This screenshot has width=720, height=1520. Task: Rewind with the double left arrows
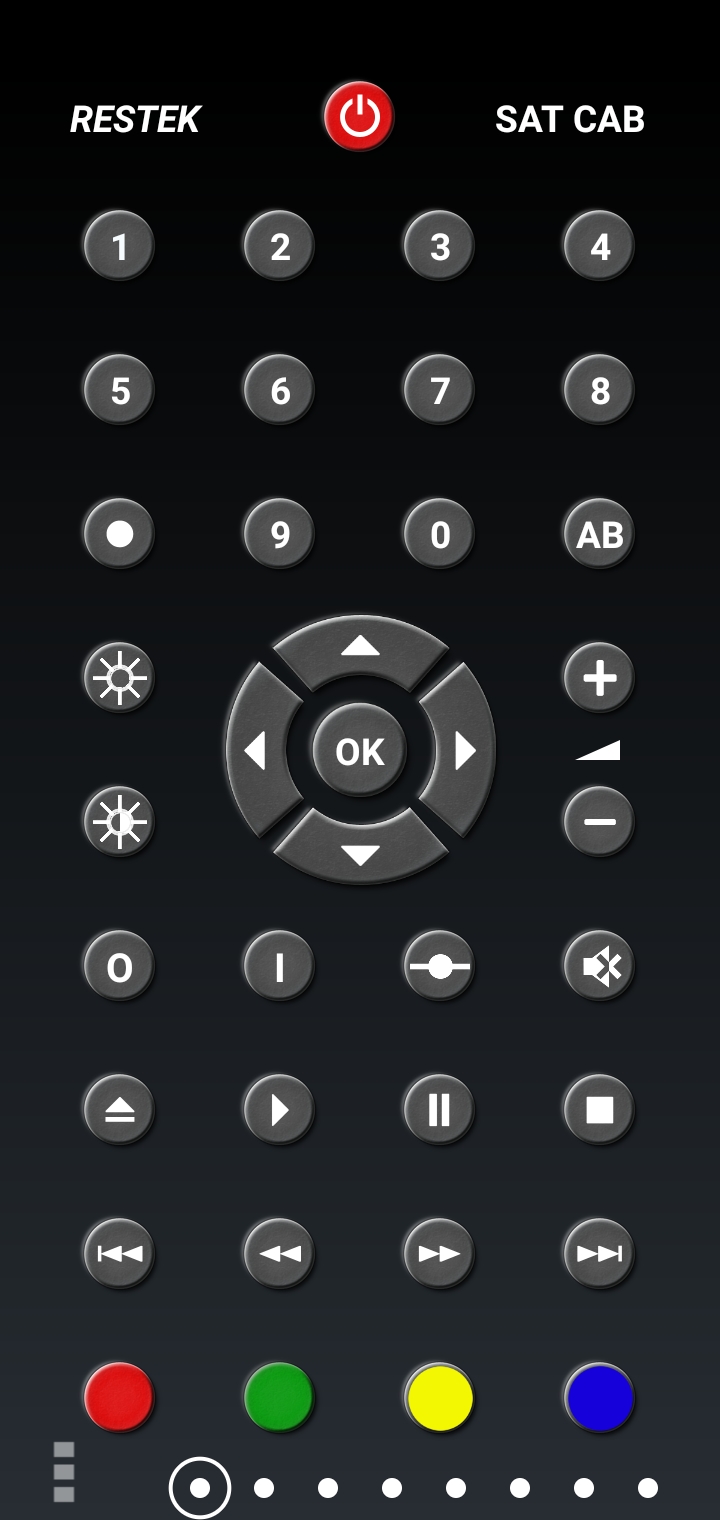coord(279,1254)
